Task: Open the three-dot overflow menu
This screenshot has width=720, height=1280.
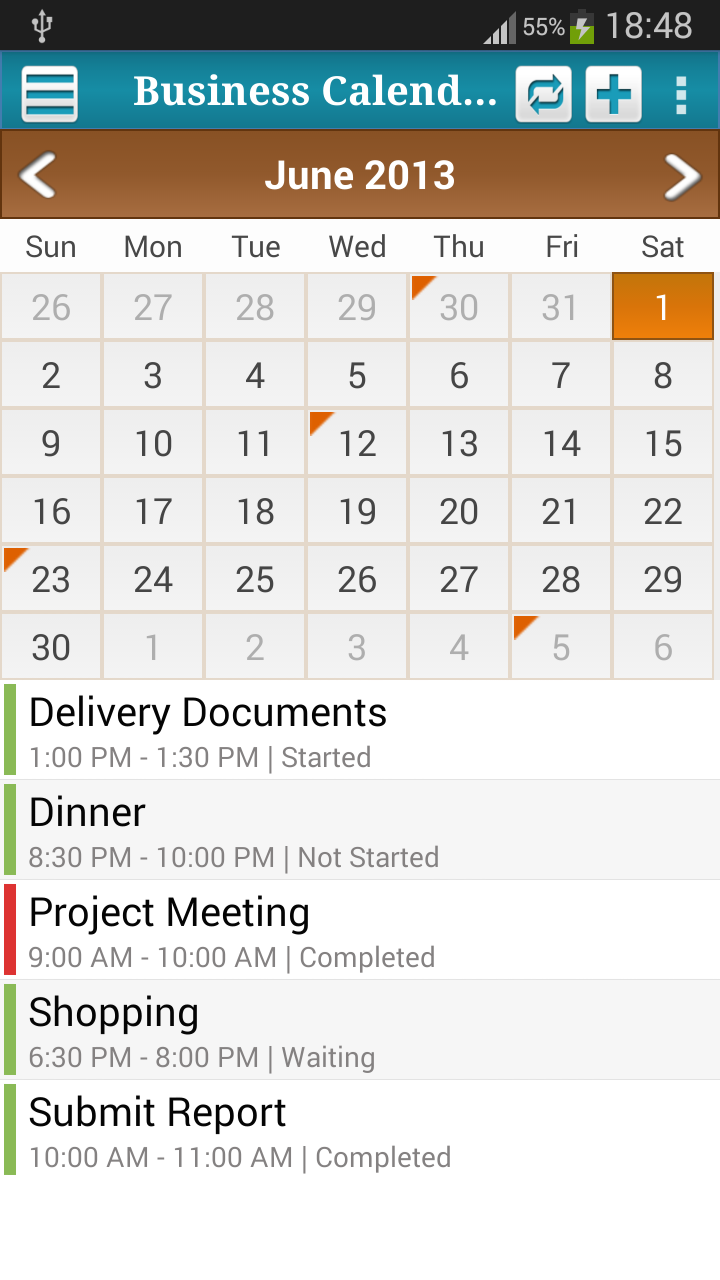Action: (681, 94)
